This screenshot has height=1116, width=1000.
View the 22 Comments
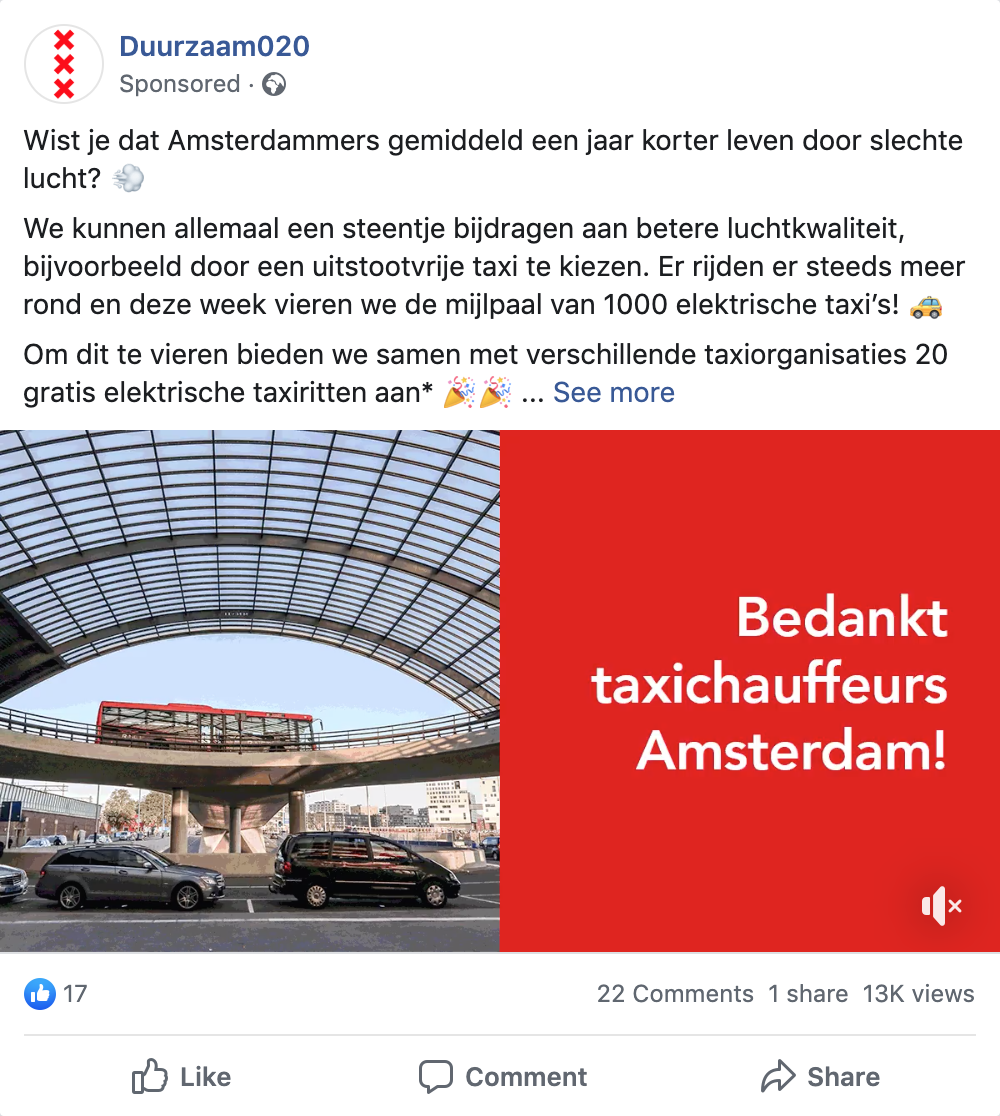[675, 994]
